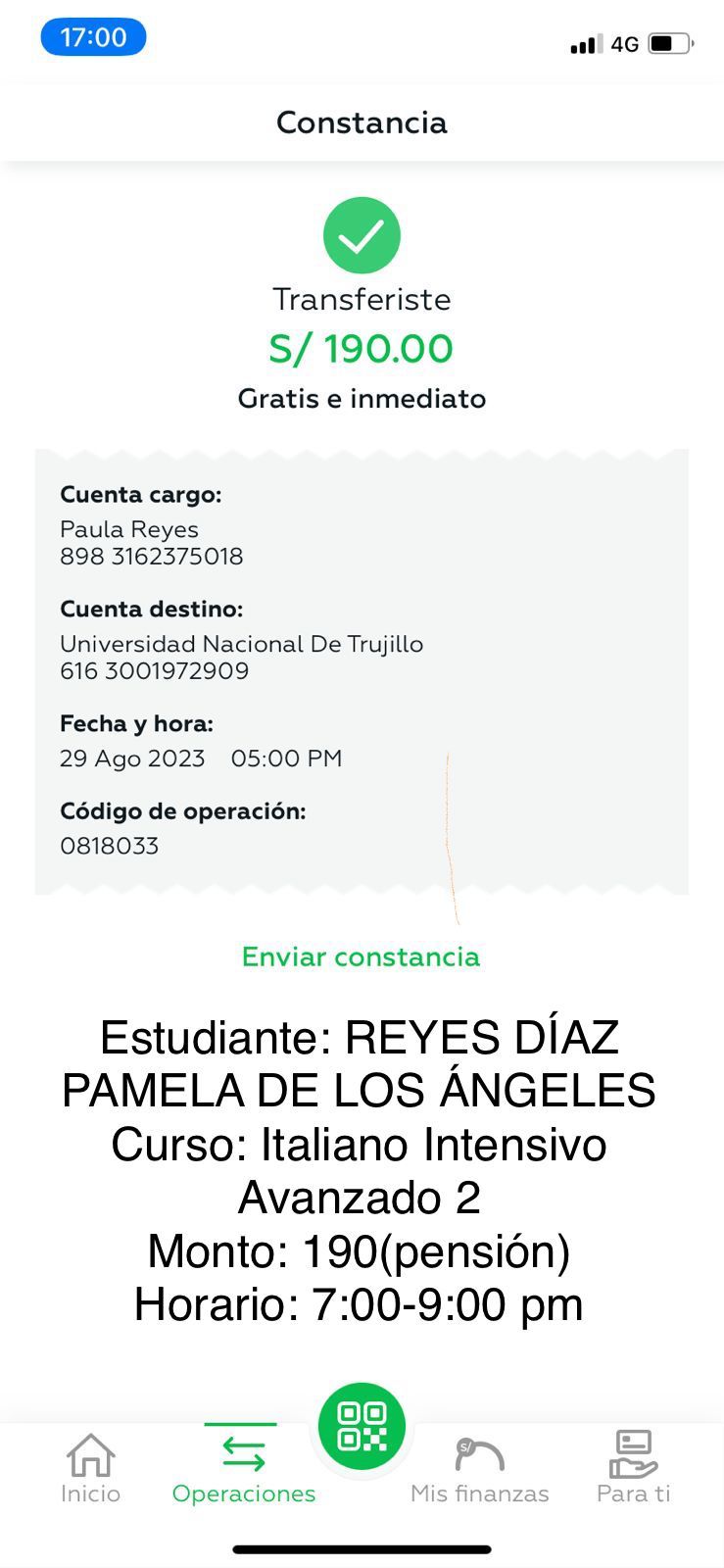This screenshot has width=724, height=1568.
Task: Open the Mis finanzas tab
Action: pos(479,1468)
